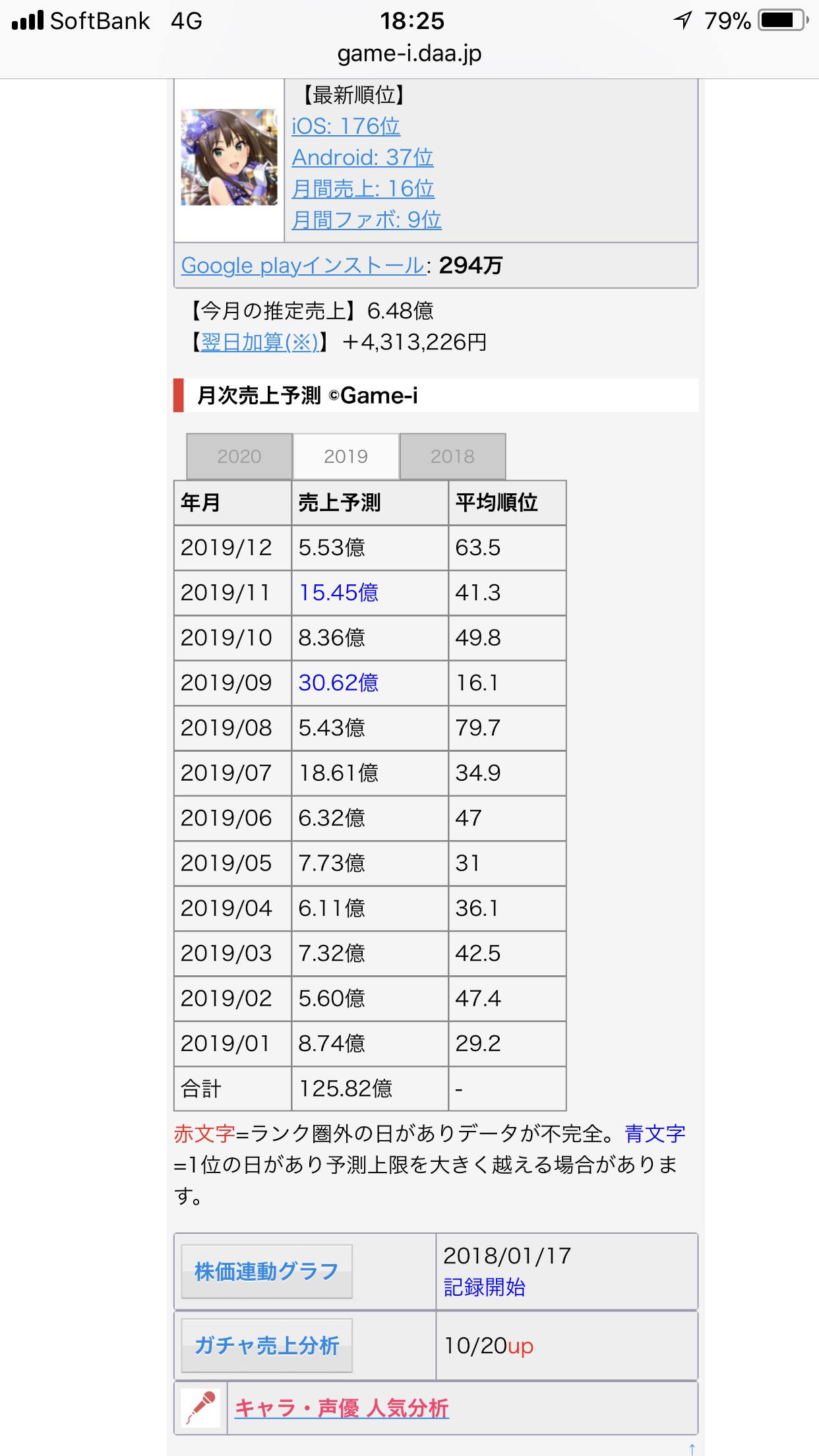Open the 月間売上: 16位 link

click(363, 189)
